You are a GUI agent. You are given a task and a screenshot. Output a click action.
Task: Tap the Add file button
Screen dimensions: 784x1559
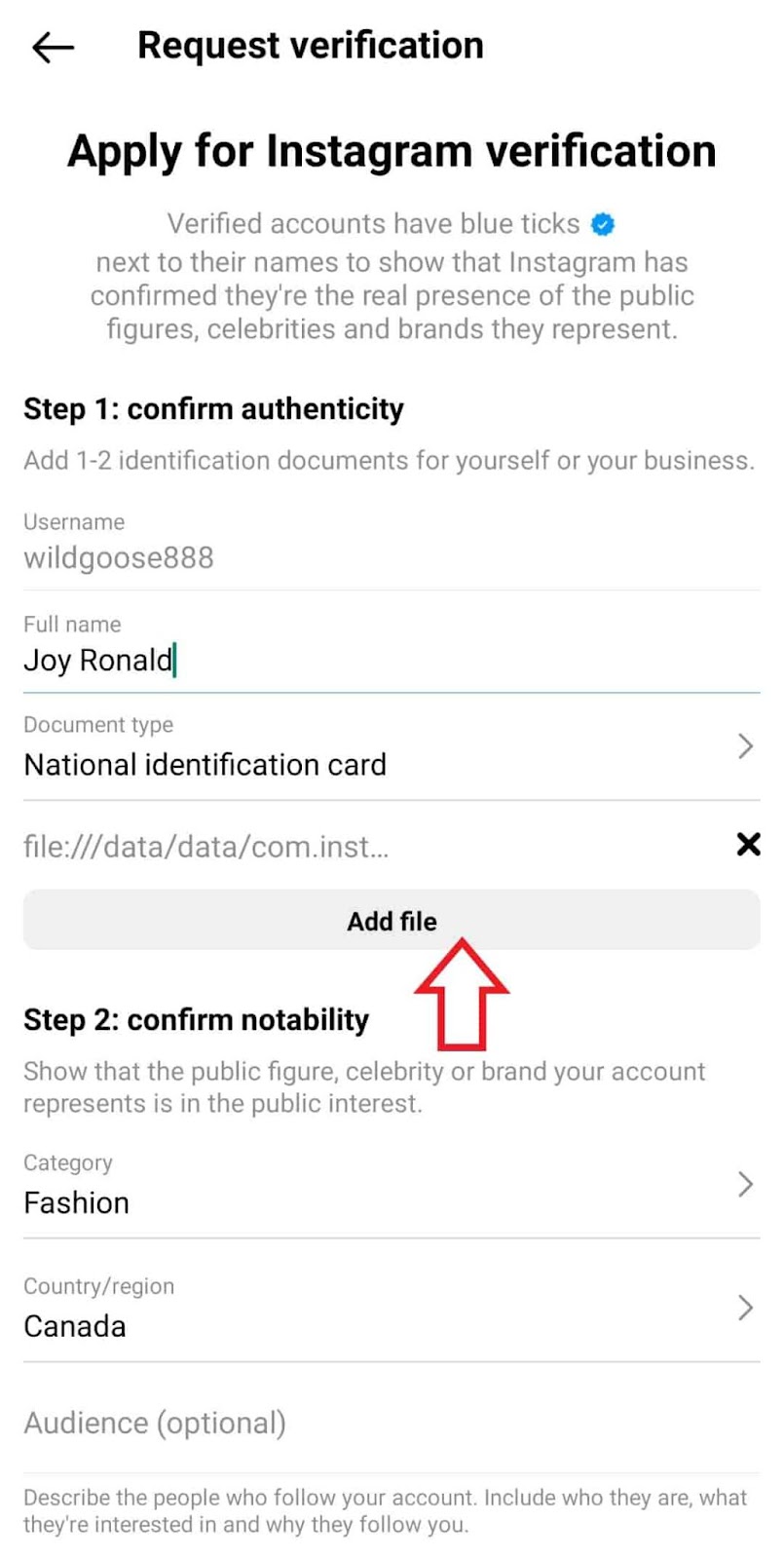tap(392, 921)
